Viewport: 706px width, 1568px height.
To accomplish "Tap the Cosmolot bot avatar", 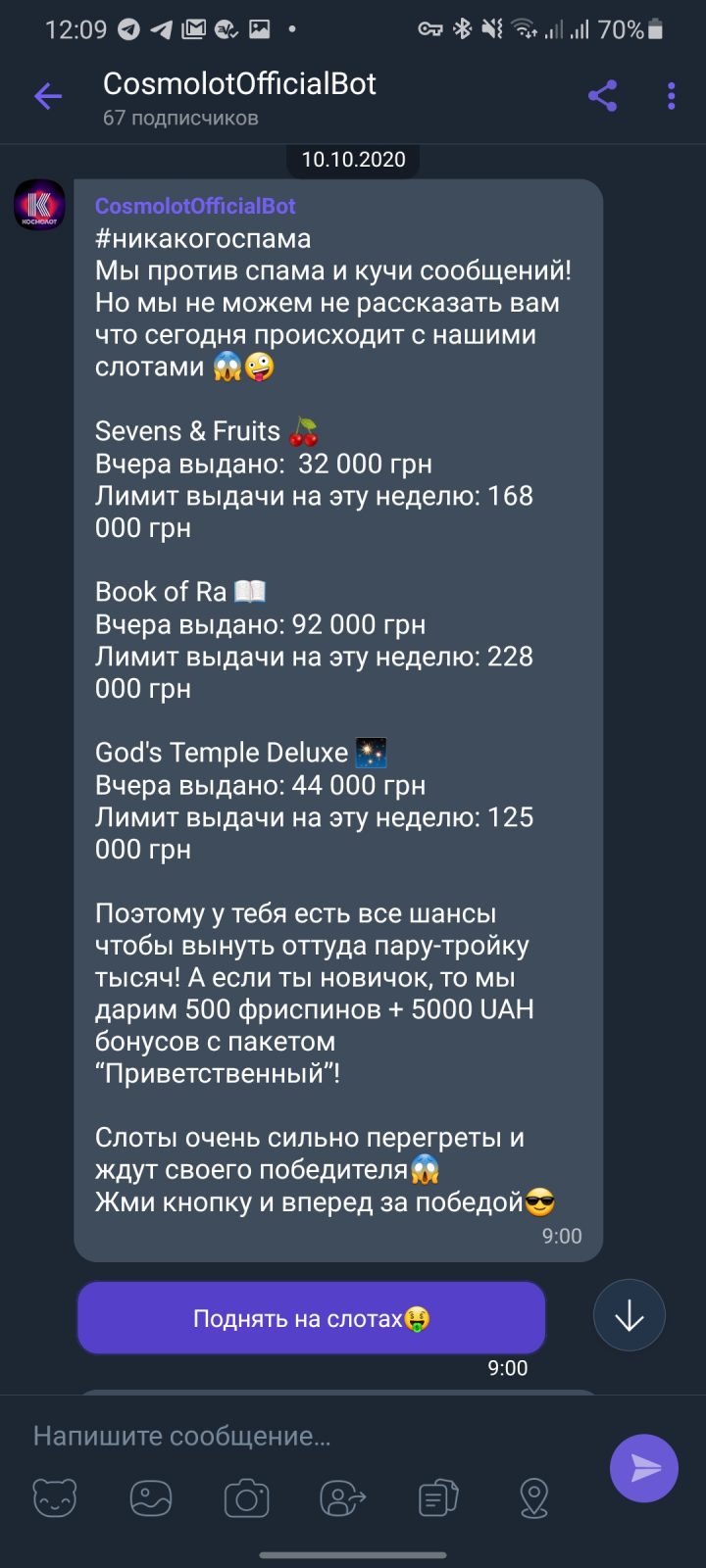I will click(x=39, y=205).
